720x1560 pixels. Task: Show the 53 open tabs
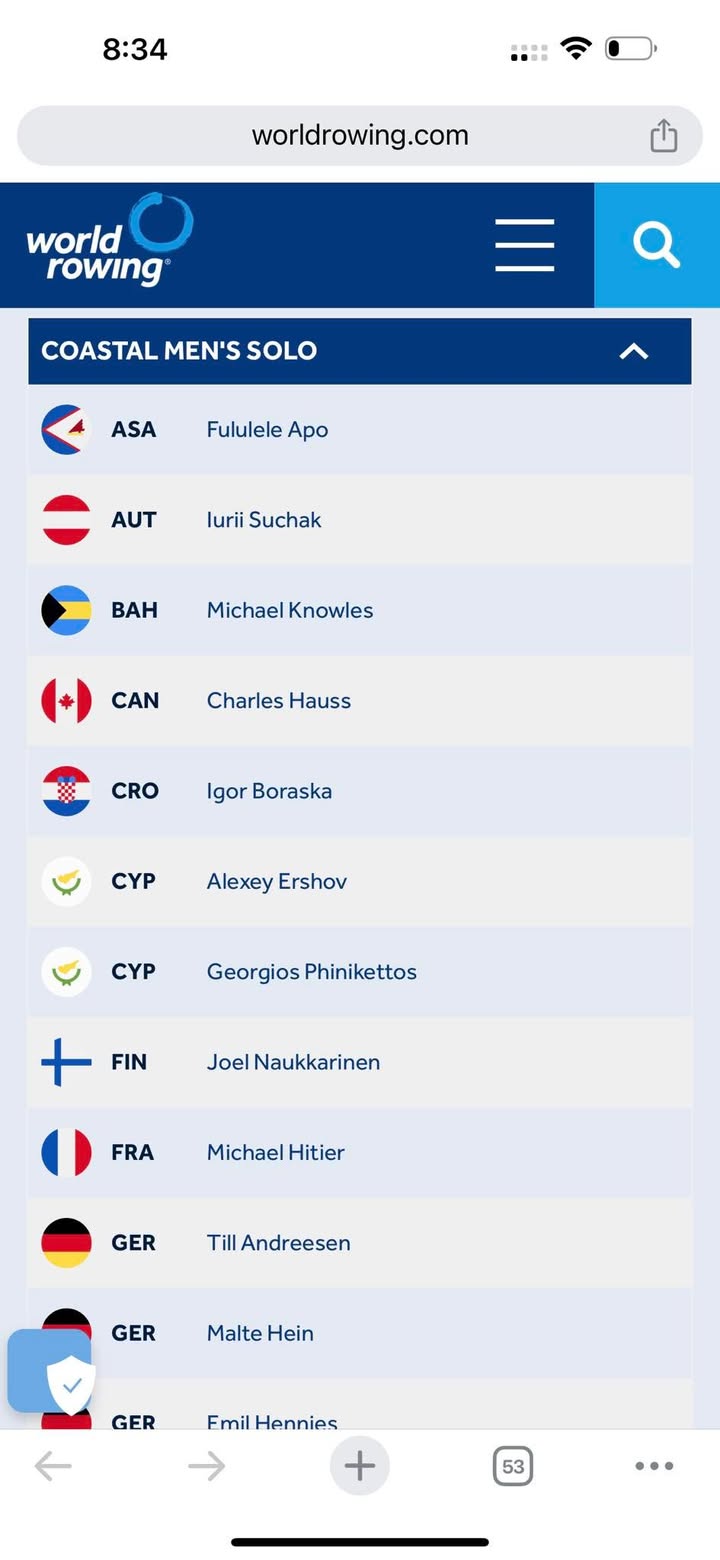(513, 1466)
